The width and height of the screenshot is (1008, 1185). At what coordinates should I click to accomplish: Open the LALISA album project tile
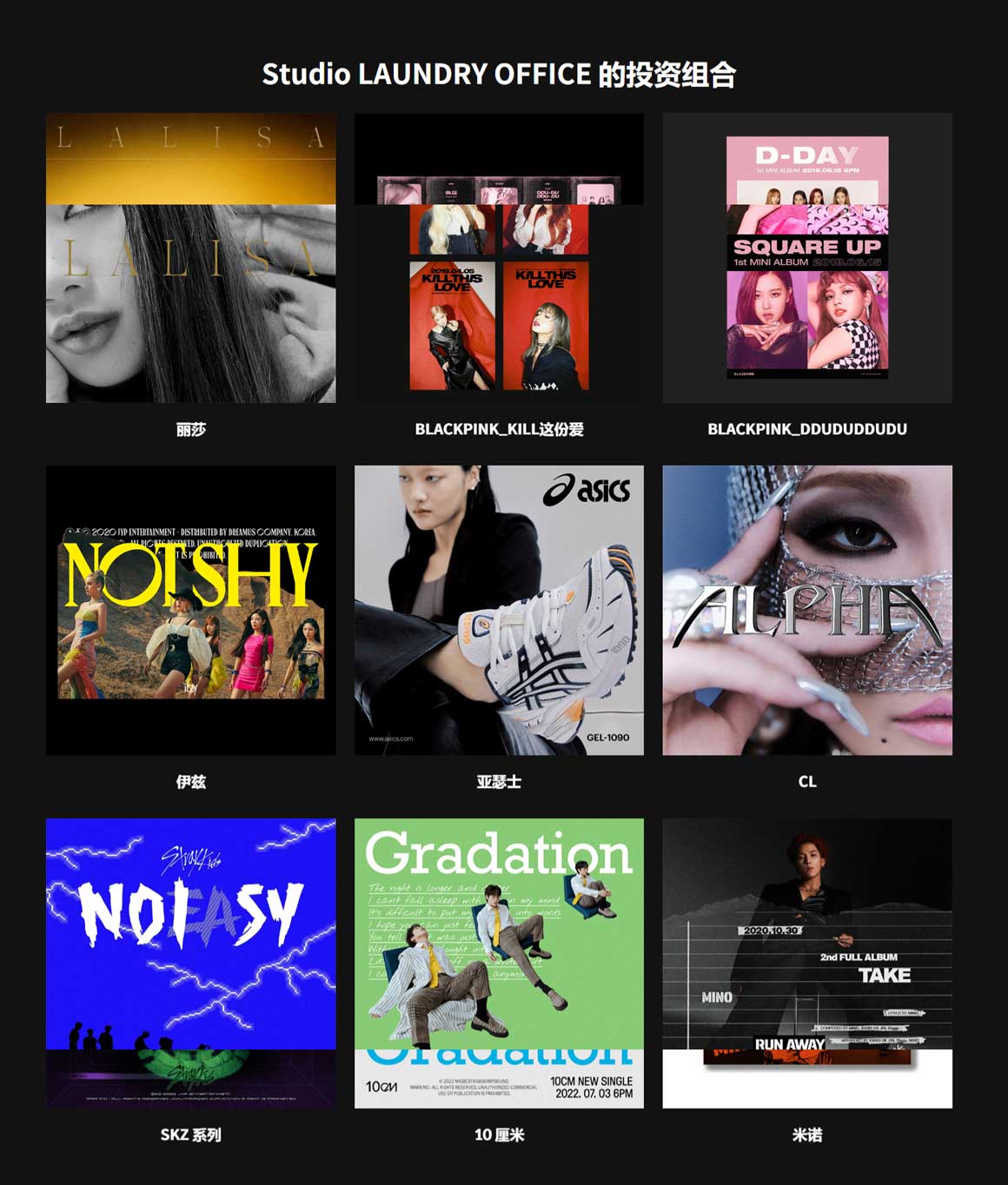pos(190,258)
